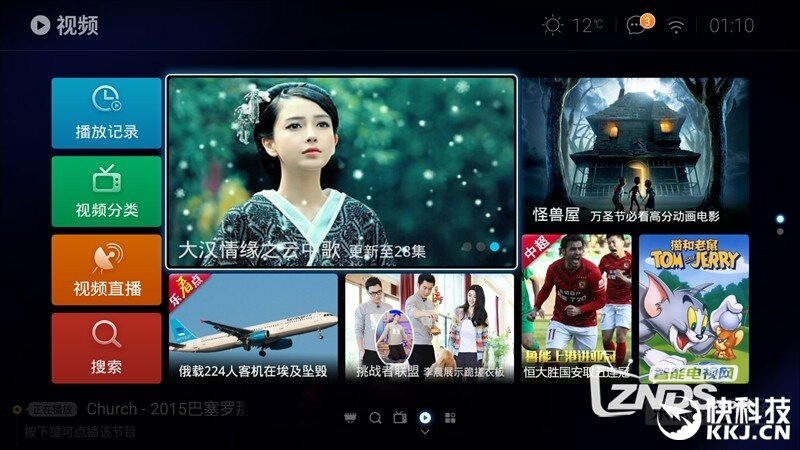The image size is (800, 450).
Task: Open 视频直播 live video
Action: click(x=106, y=270)
